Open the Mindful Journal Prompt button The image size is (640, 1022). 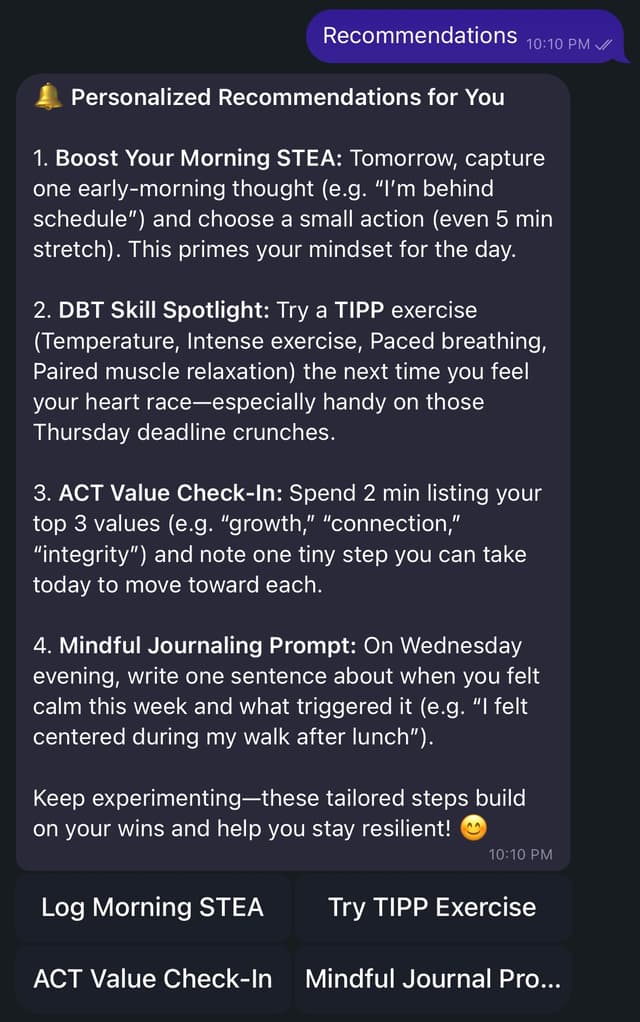pyautogui.click(x=432, y=978)
